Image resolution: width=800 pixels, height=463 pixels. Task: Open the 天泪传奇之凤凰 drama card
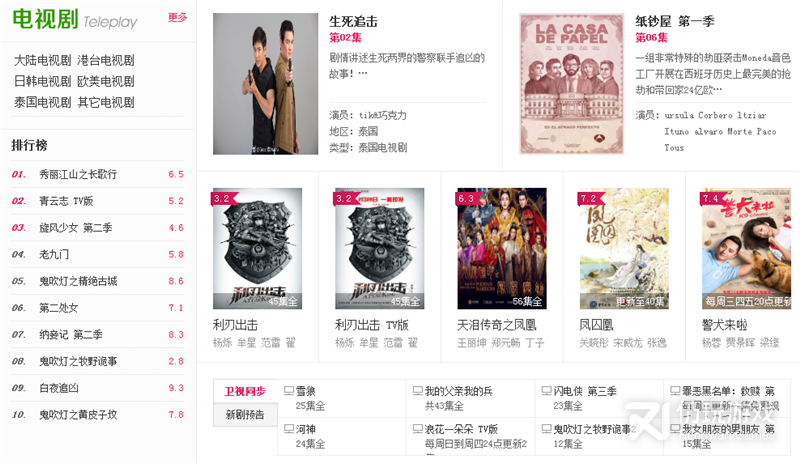pyautogui.click(x=501, y=248)
